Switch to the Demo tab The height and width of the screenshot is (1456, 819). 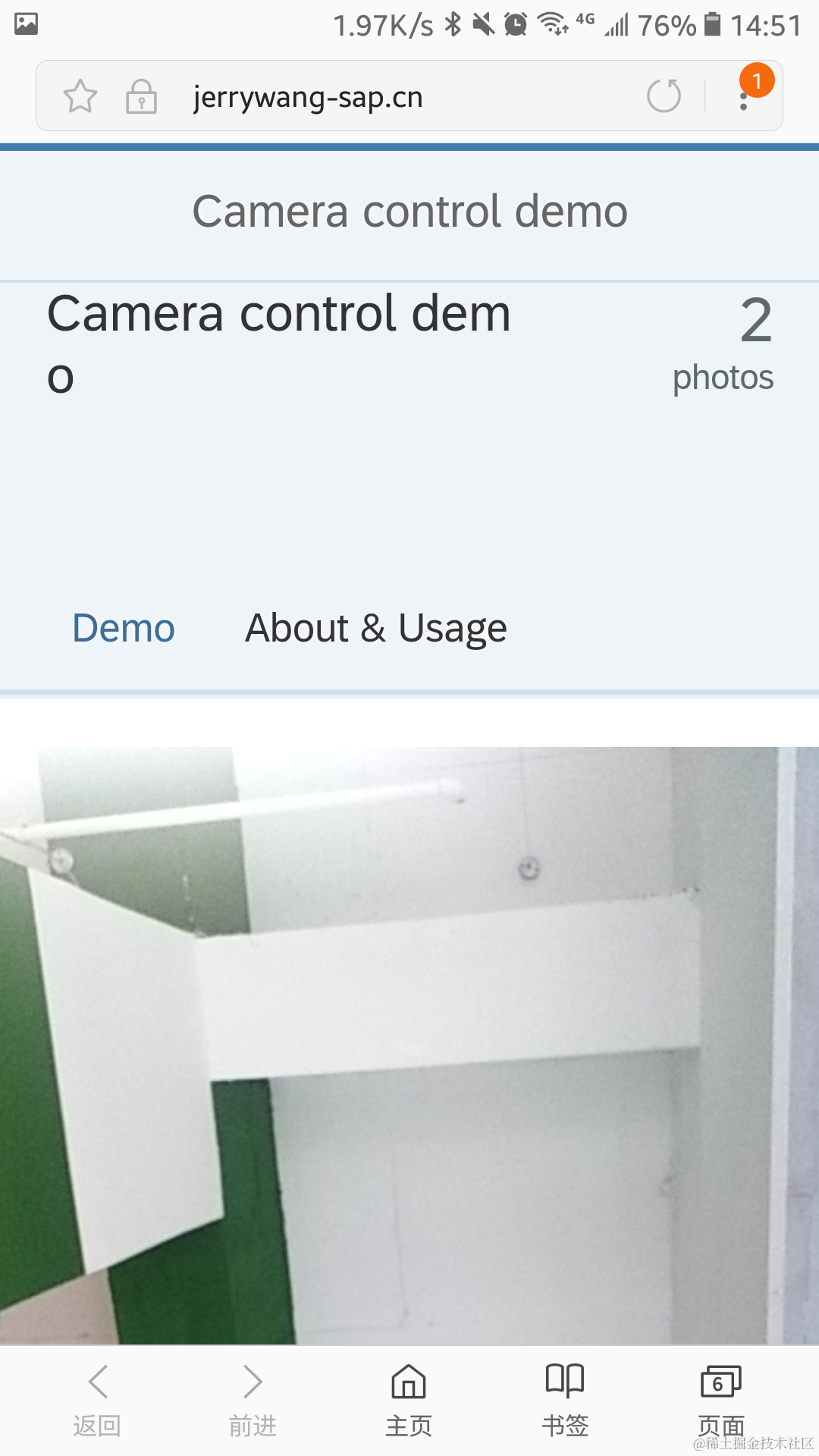[x=124, y=629]
